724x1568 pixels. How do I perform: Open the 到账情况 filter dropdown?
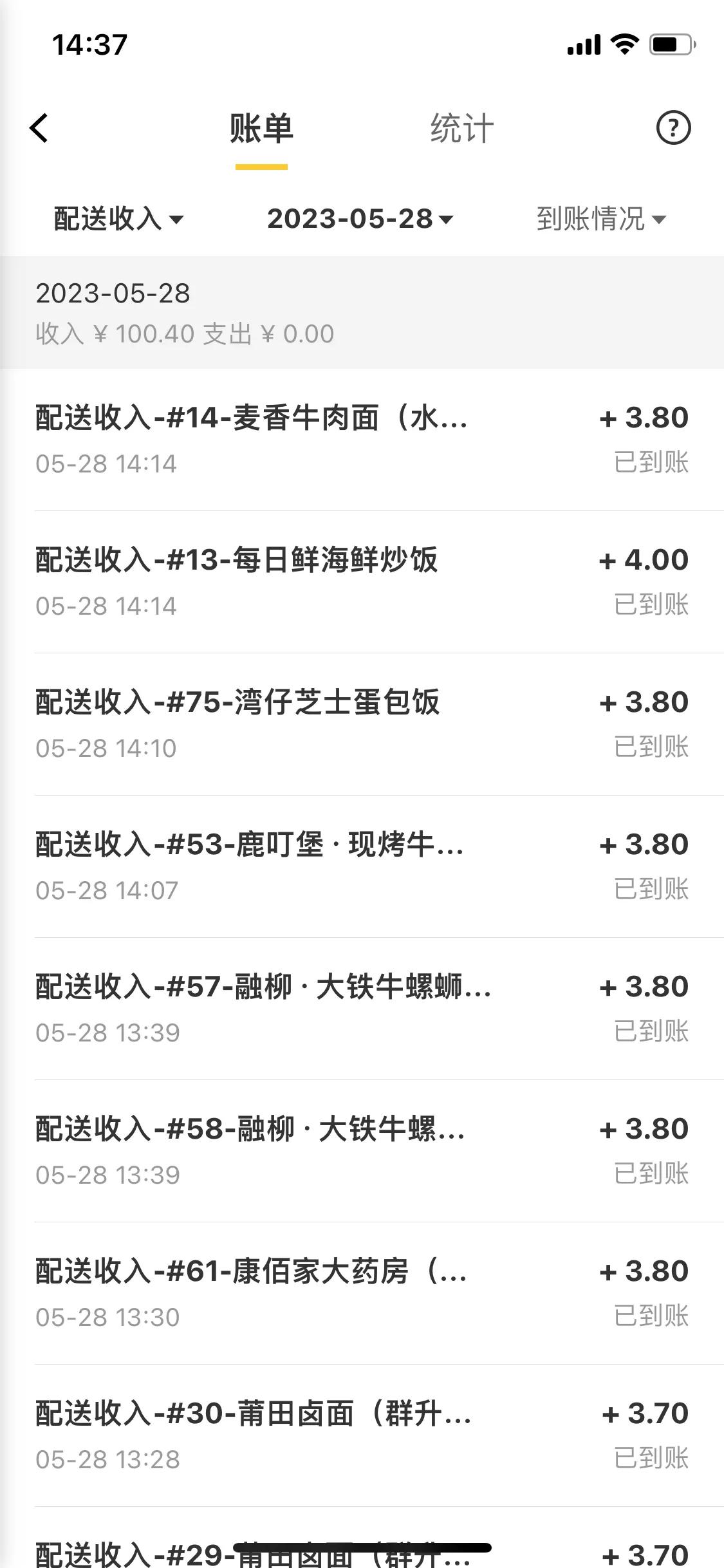pyautogui.click(x=601, y=220)
